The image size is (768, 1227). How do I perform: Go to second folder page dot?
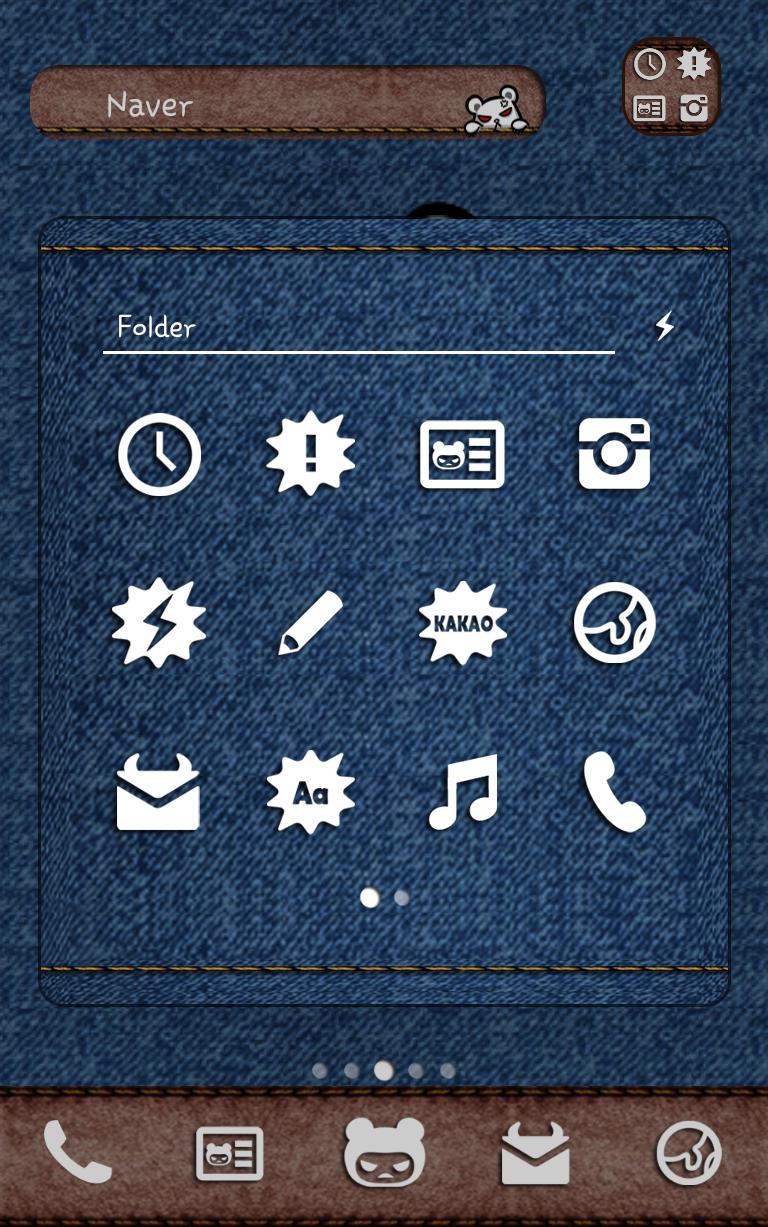(402, 898)
